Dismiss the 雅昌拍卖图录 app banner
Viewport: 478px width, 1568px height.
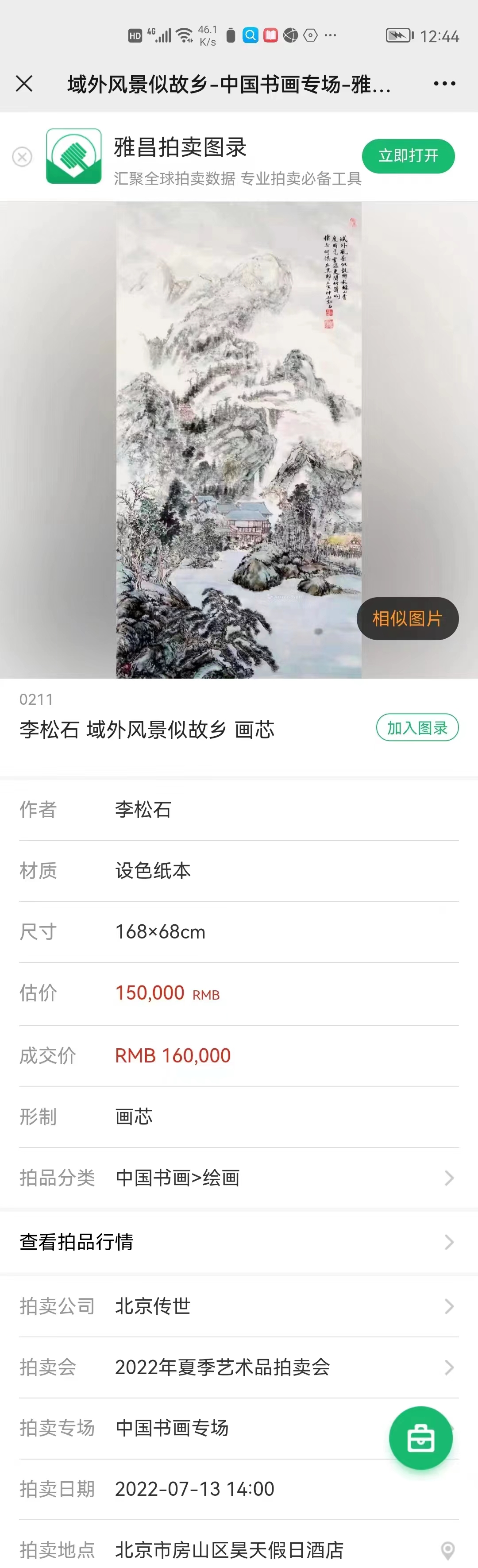point(23,157)
